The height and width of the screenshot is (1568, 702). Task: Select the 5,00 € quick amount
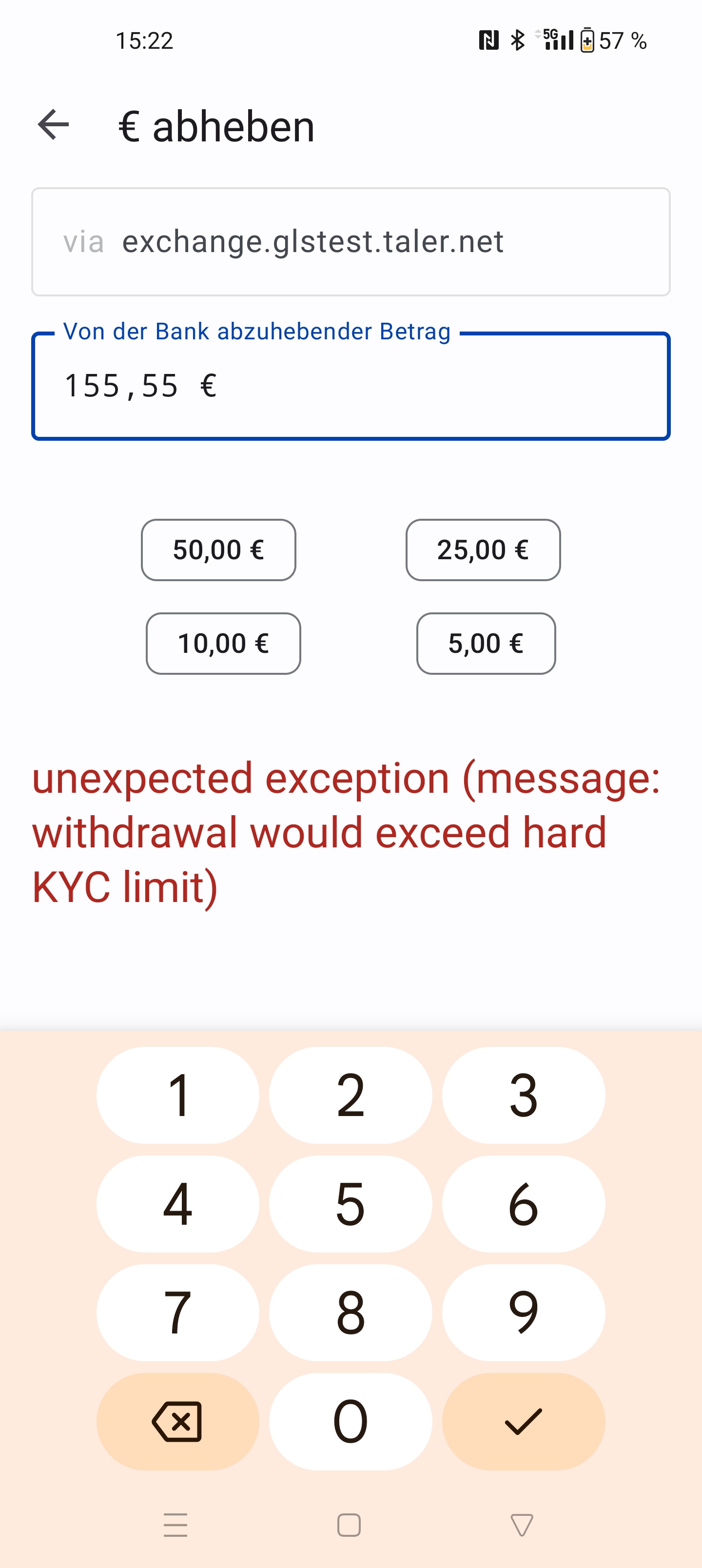coord(486,644)
